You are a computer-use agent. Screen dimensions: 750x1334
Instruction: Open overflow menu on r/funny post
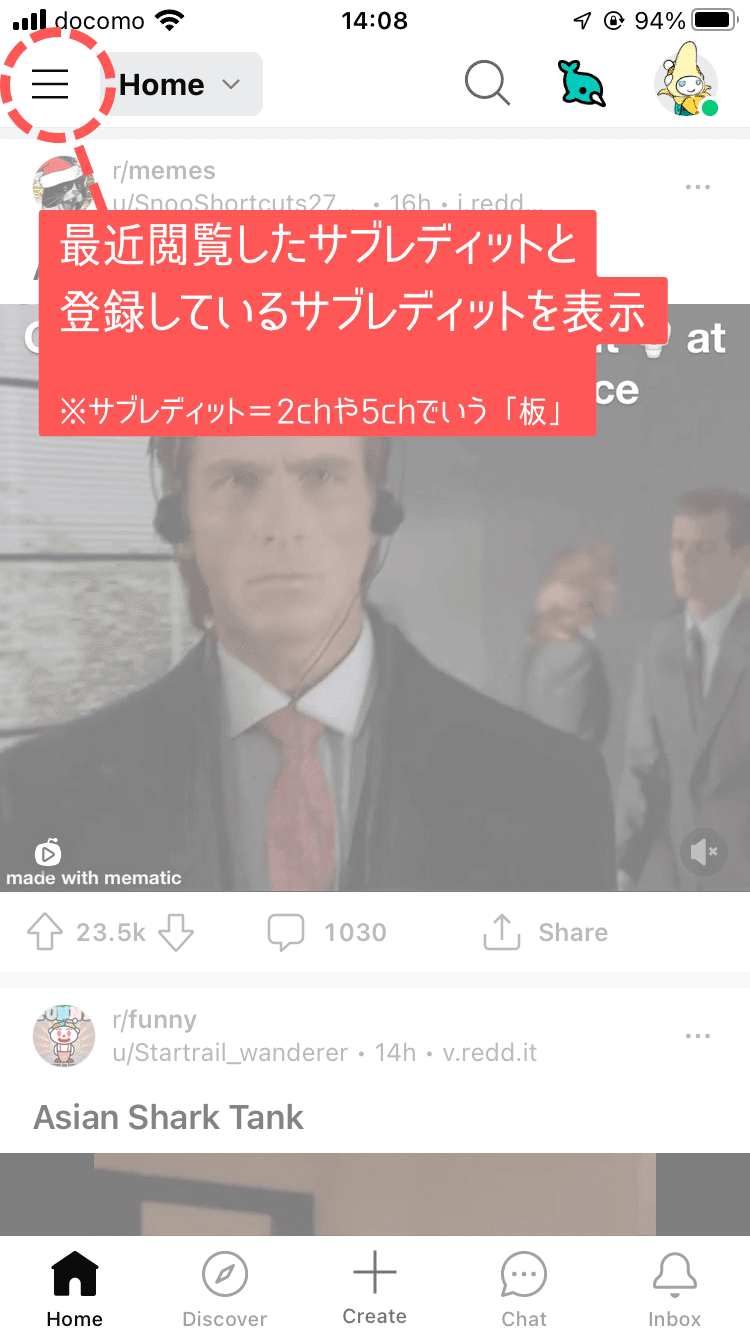click(697, 1036)
